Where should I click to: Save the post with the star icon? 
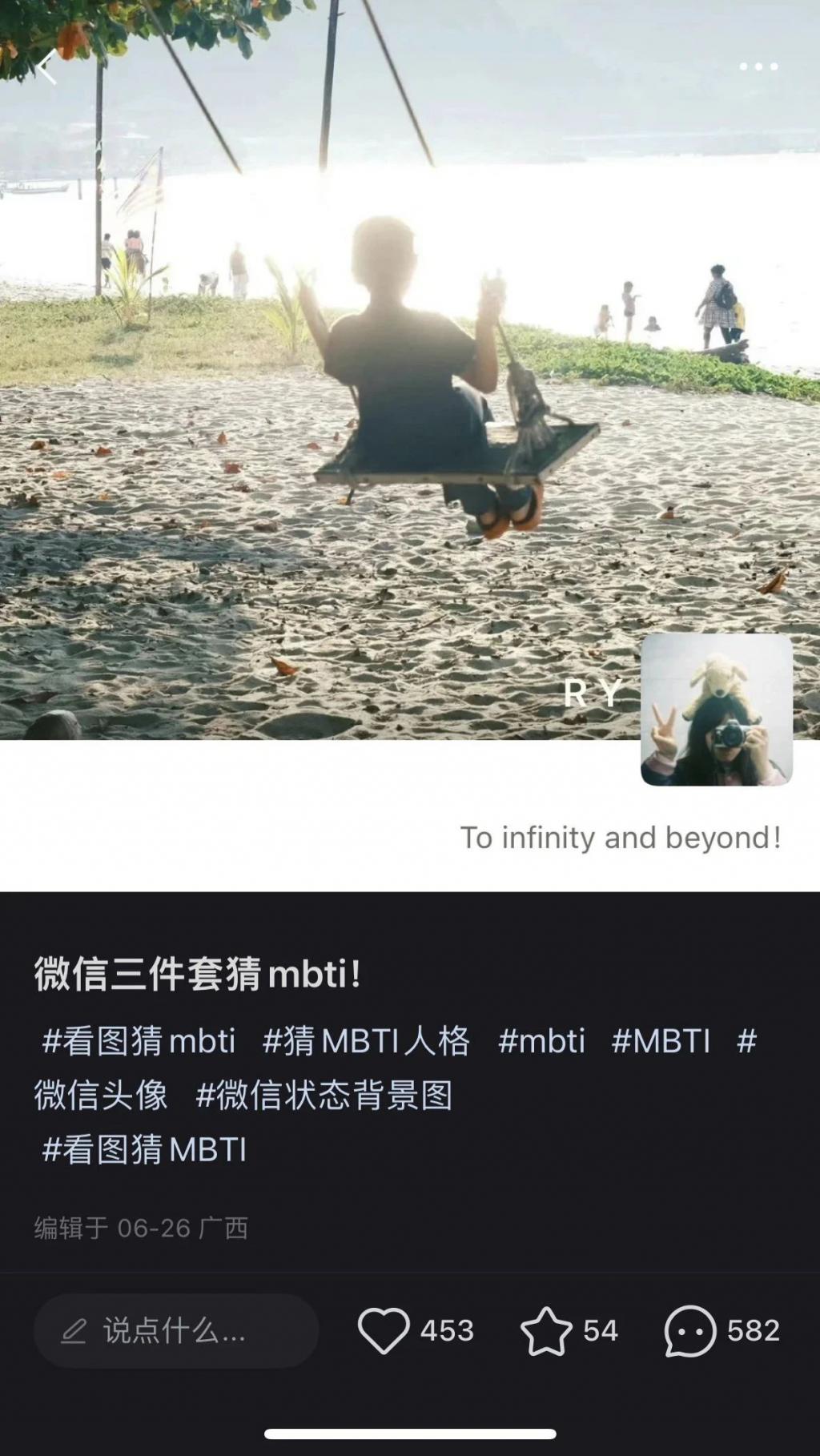click(x=546, y=1330)
